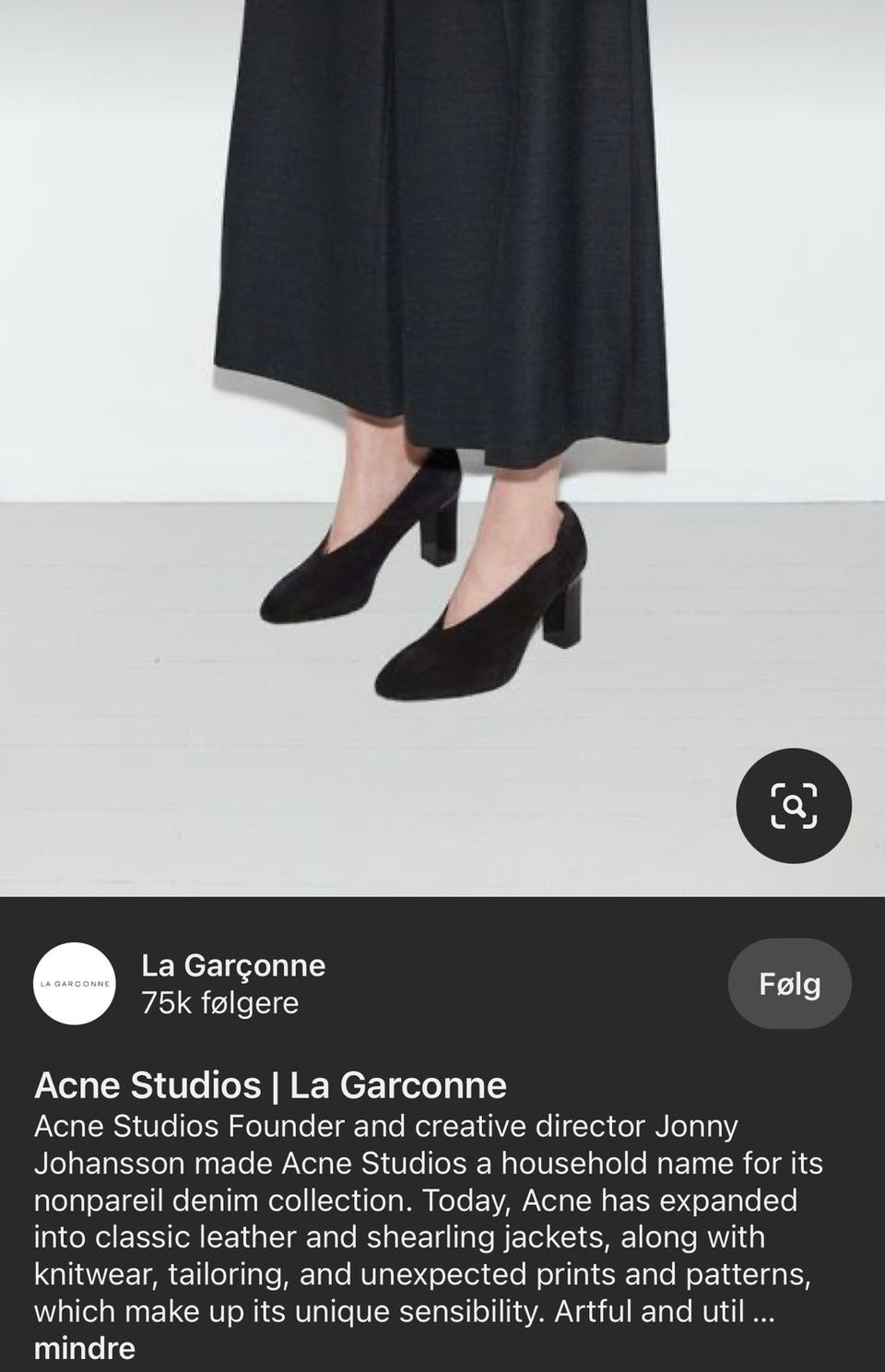This screenshot has height=1372, width=885.
Task: Click the circular La Garçonne logo avatar
Action: click(77, 983)
